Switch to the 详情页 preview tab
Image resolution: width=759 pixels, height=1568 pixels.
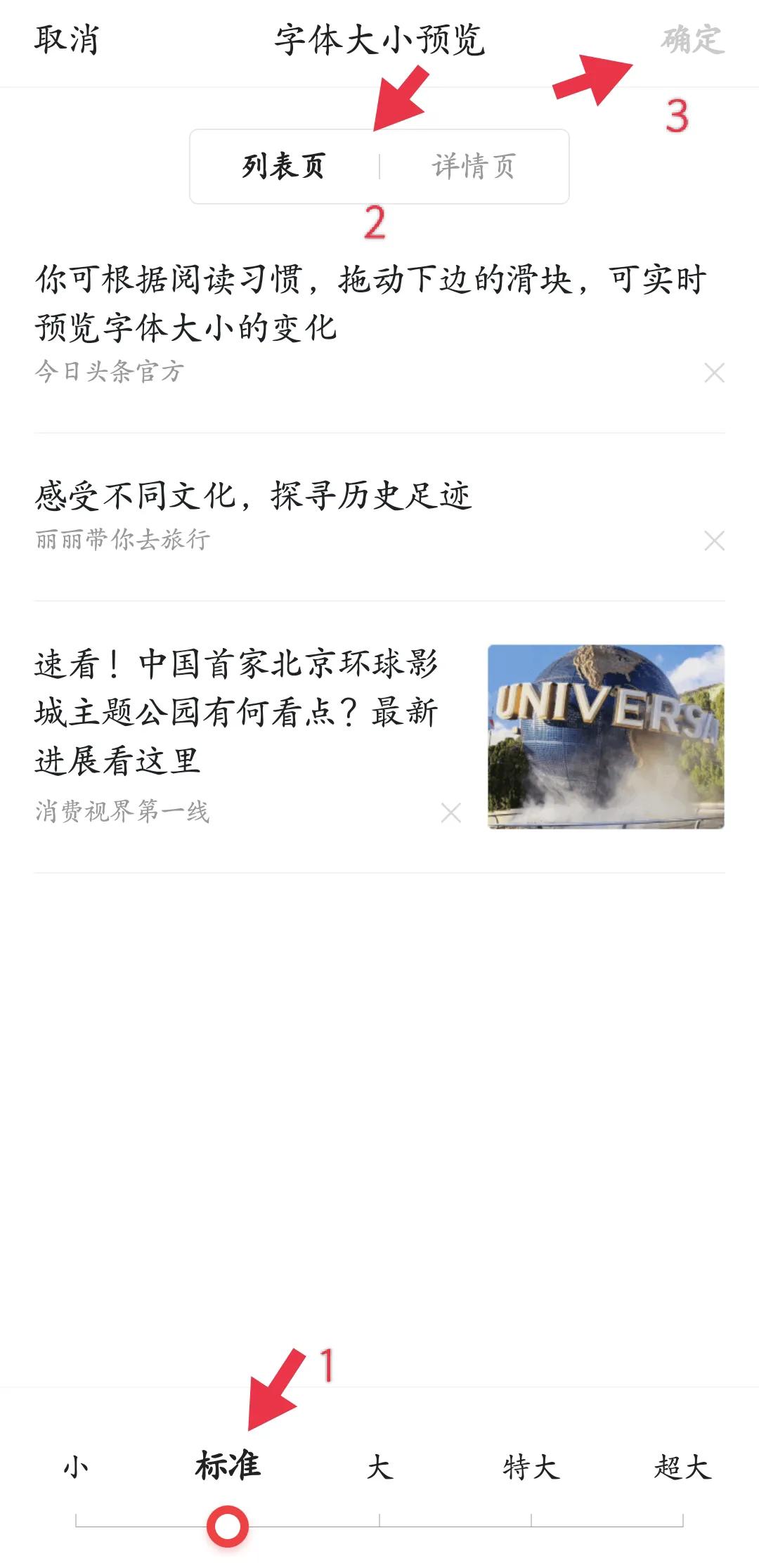[x=472, y=166]
